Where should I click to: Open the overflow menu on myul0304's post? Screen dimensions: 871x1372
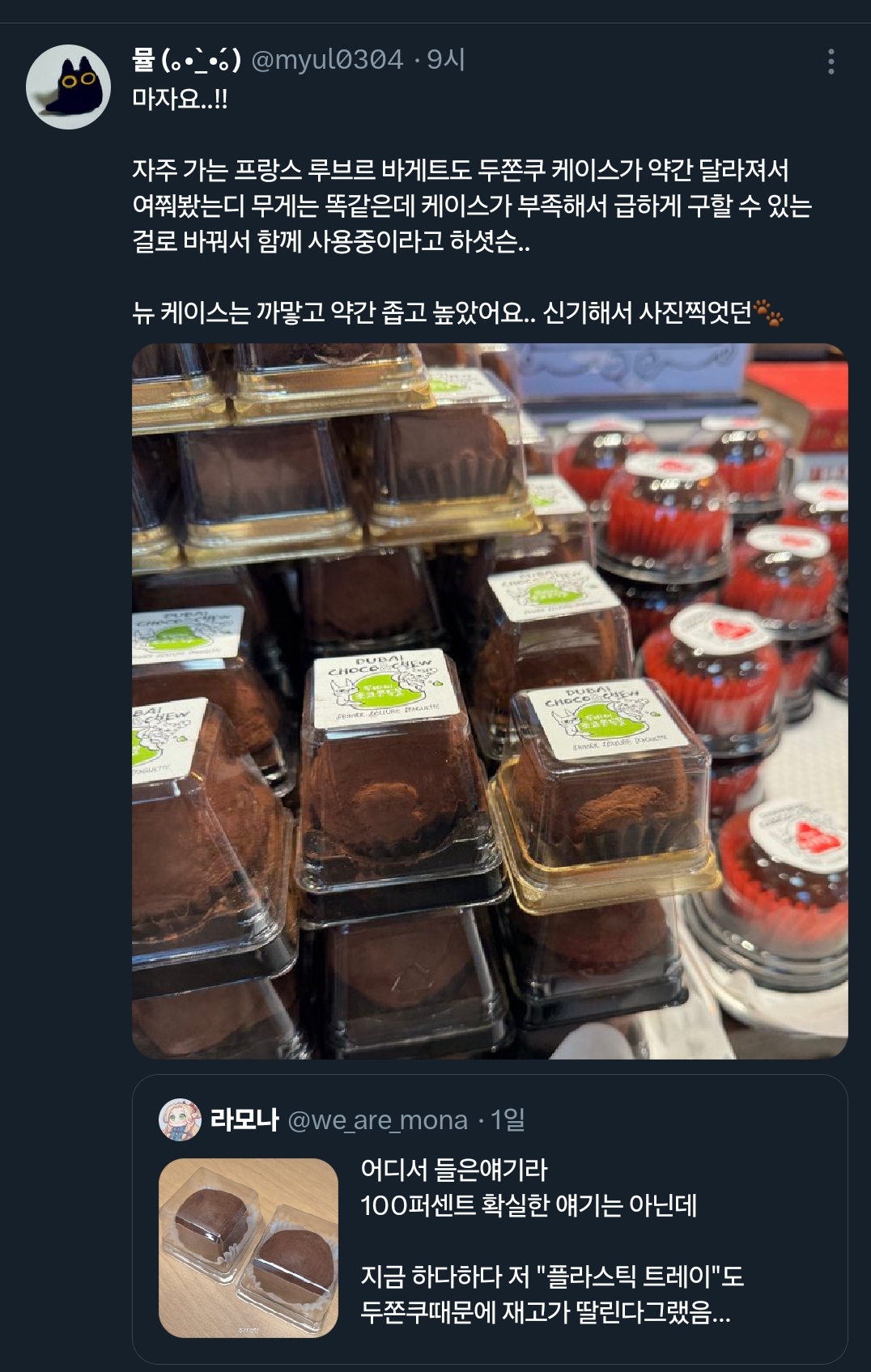(831, 62)
